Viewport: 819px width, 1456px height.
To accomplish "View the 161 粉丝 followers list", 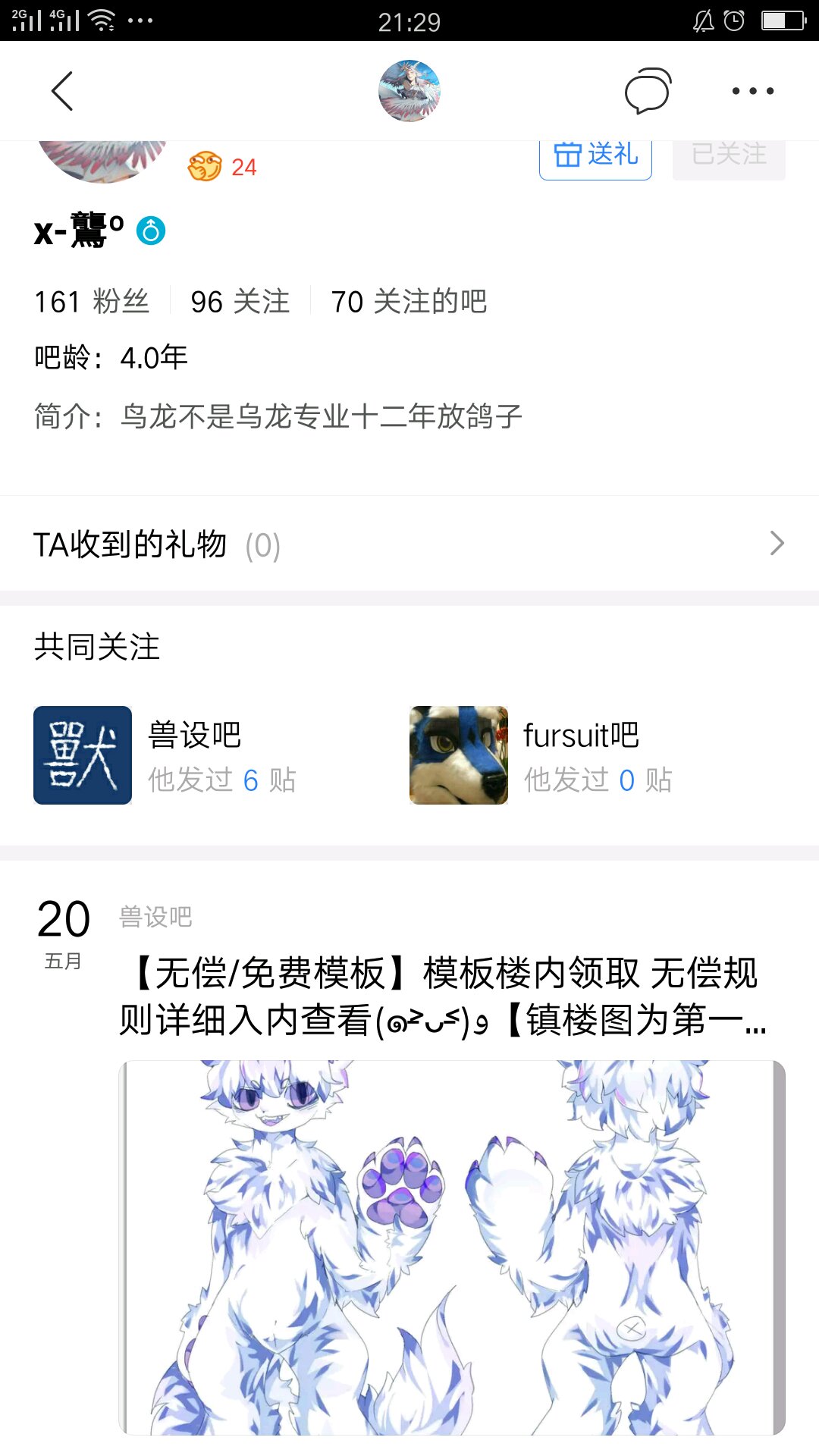I will (x=92, y=302).
